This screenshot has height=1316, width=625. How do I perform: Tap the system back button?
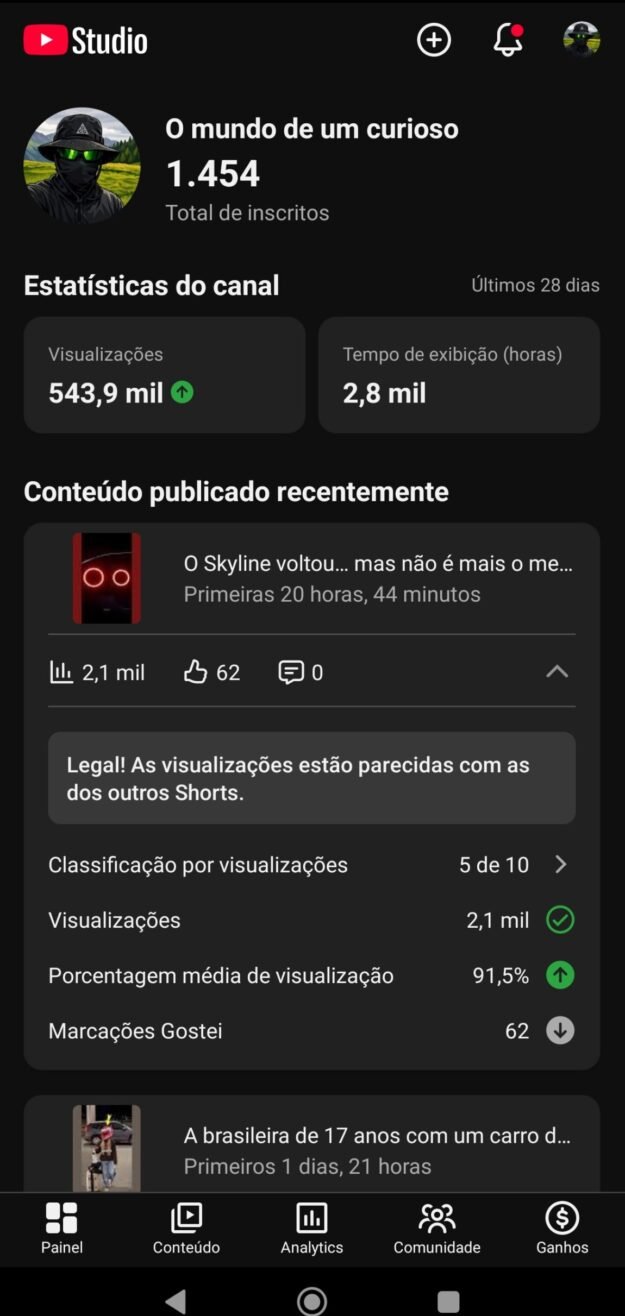coord(176,1300)
